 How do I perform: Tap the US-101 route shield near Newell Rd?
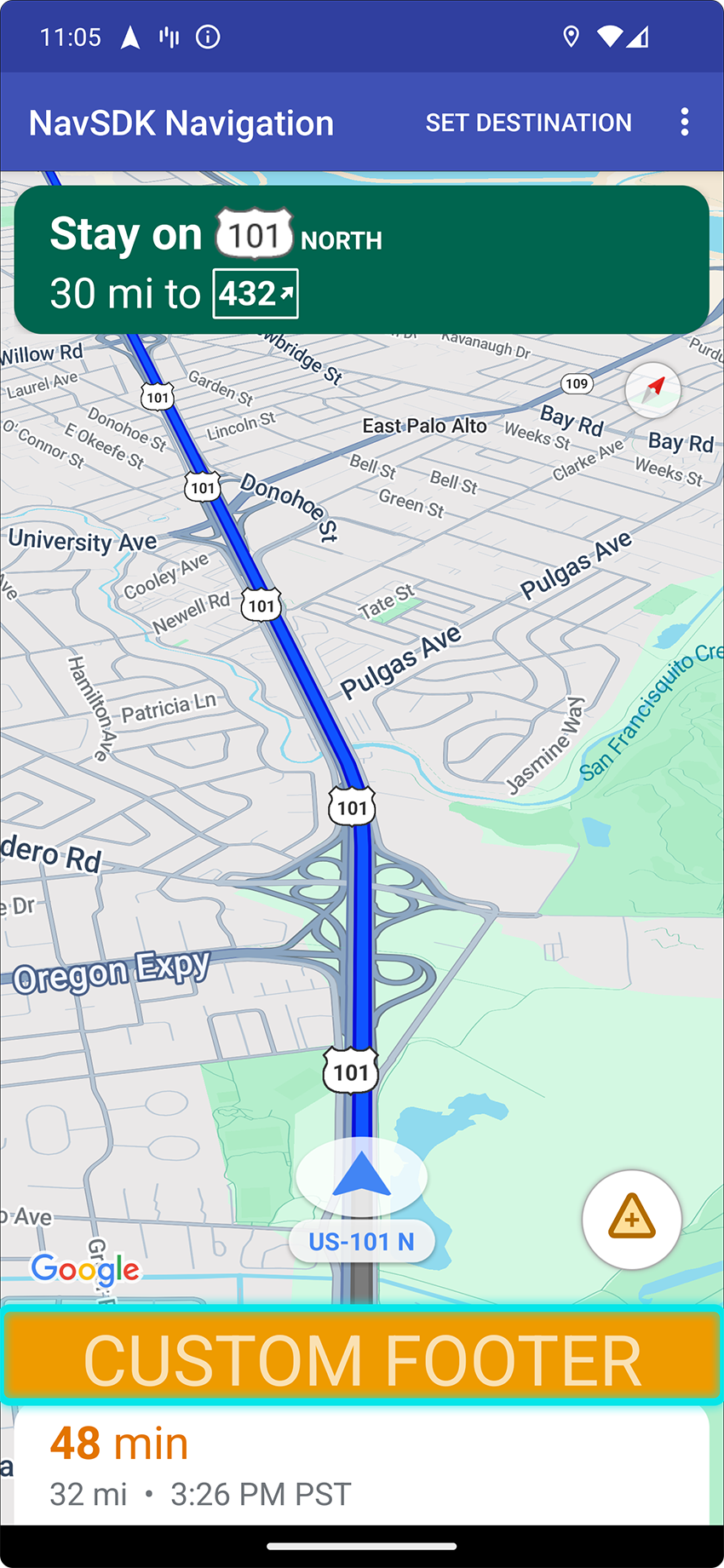[261, 605]
